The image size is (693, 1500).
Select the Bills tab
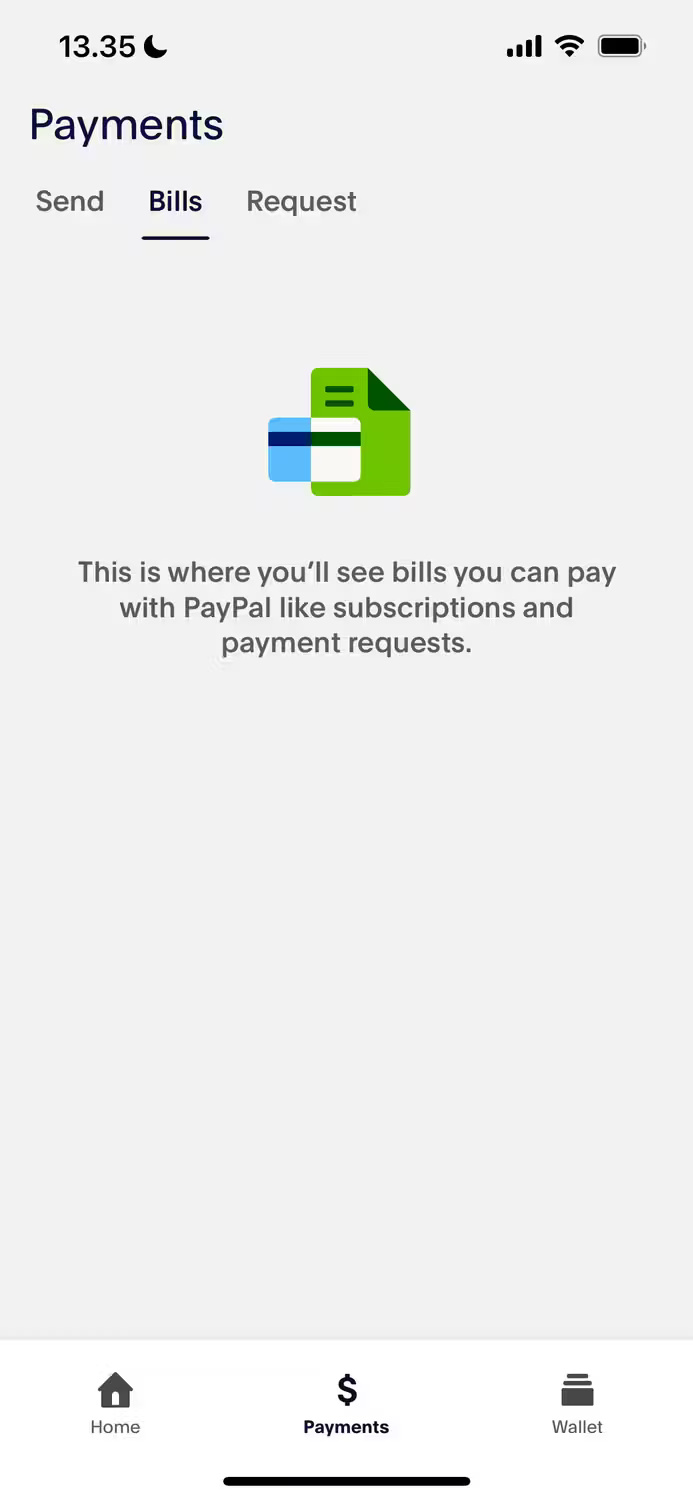(175, 201)
